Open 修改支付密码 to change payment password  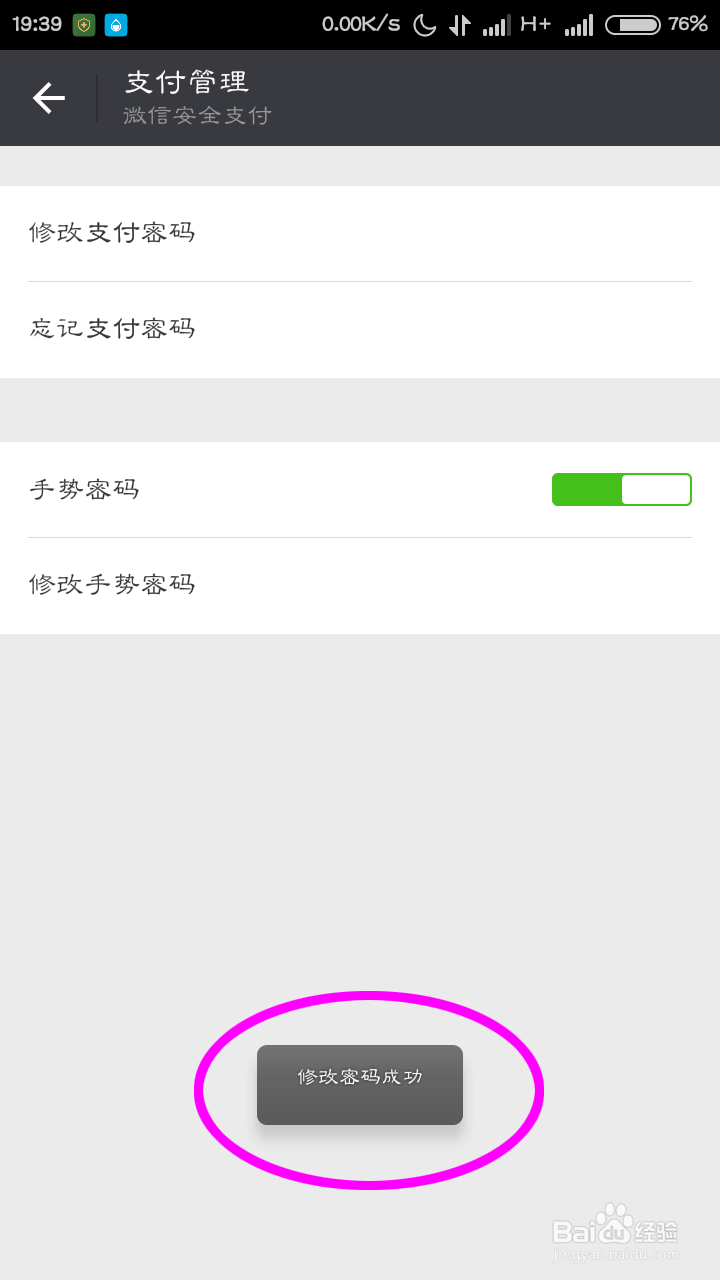pos(112,233)
